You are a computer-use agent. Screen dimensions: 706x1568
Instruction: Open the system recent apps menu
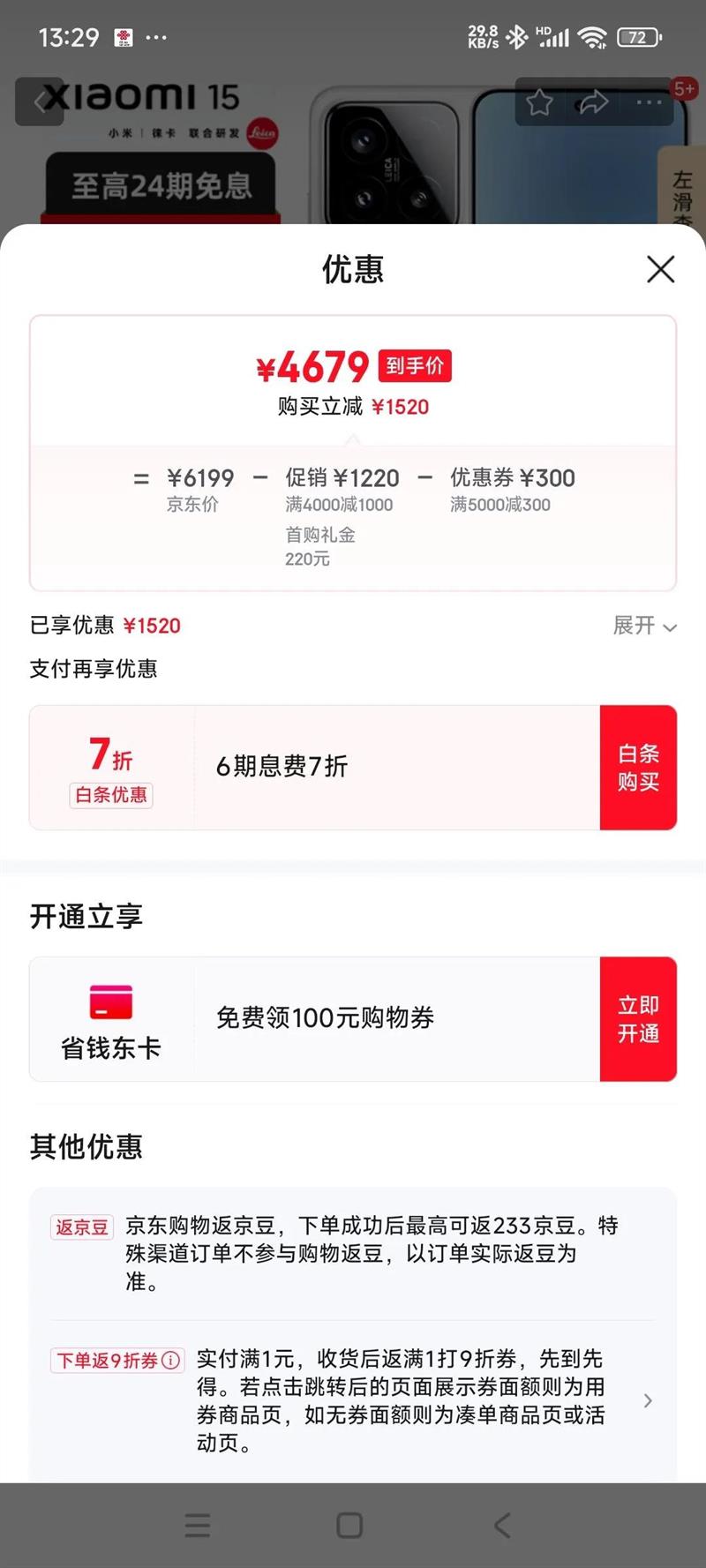[x=198, y=1525]
